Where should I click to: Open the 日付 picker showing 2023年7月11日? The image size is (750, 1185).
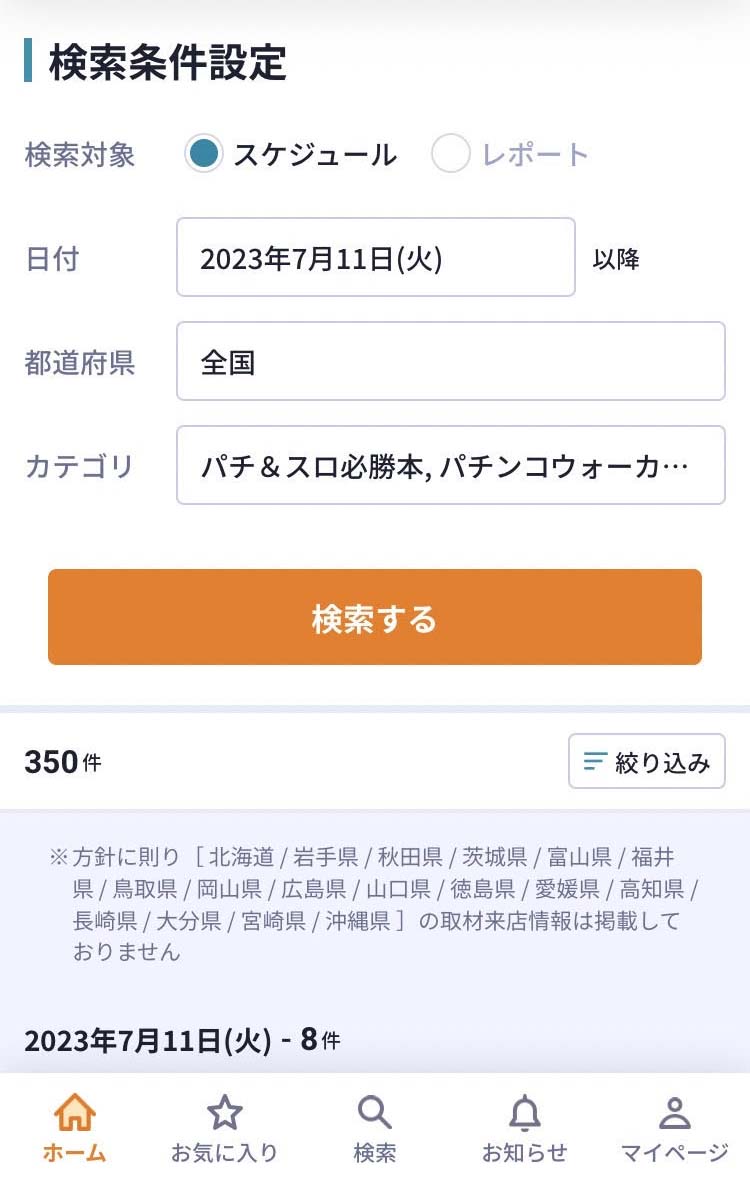375,258
